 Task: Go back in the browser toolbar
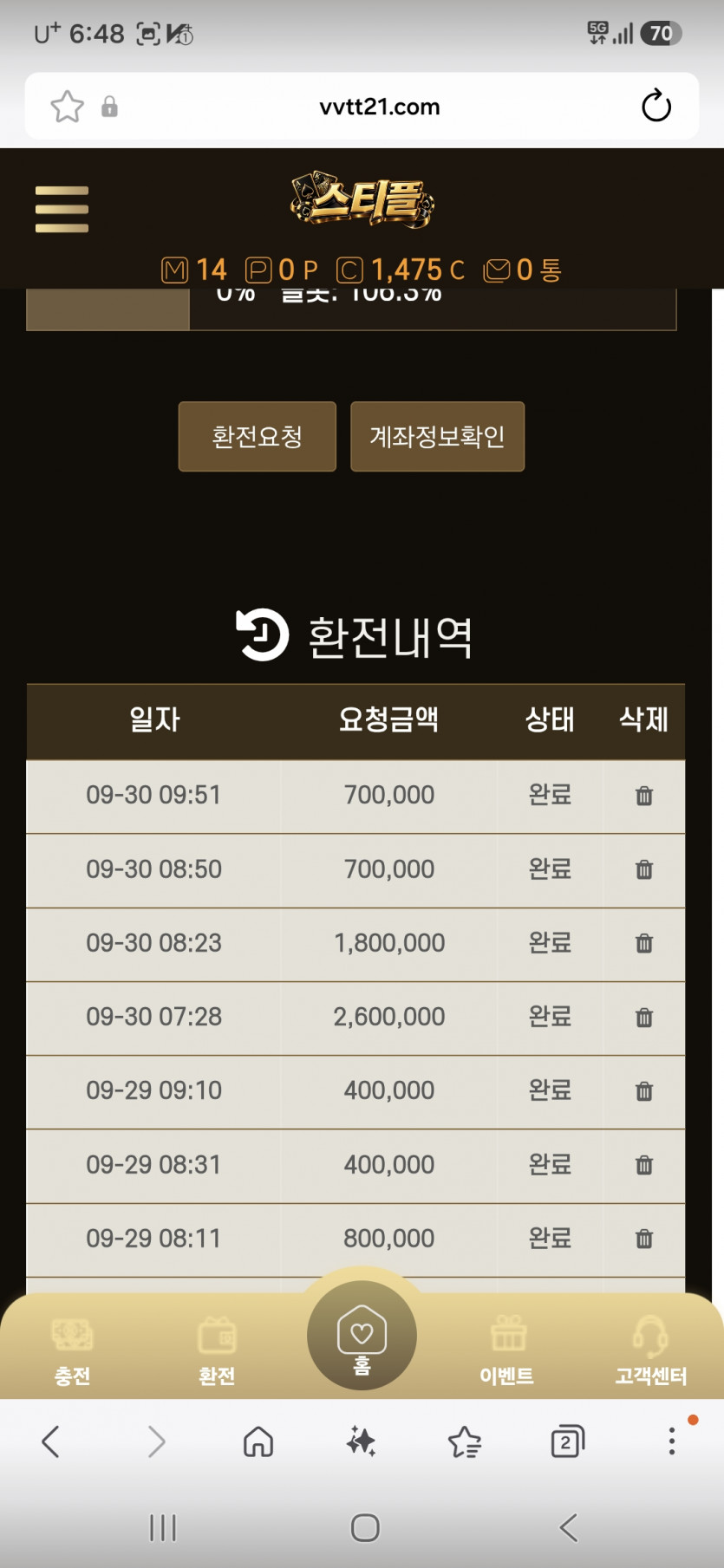pos(51,1442)
